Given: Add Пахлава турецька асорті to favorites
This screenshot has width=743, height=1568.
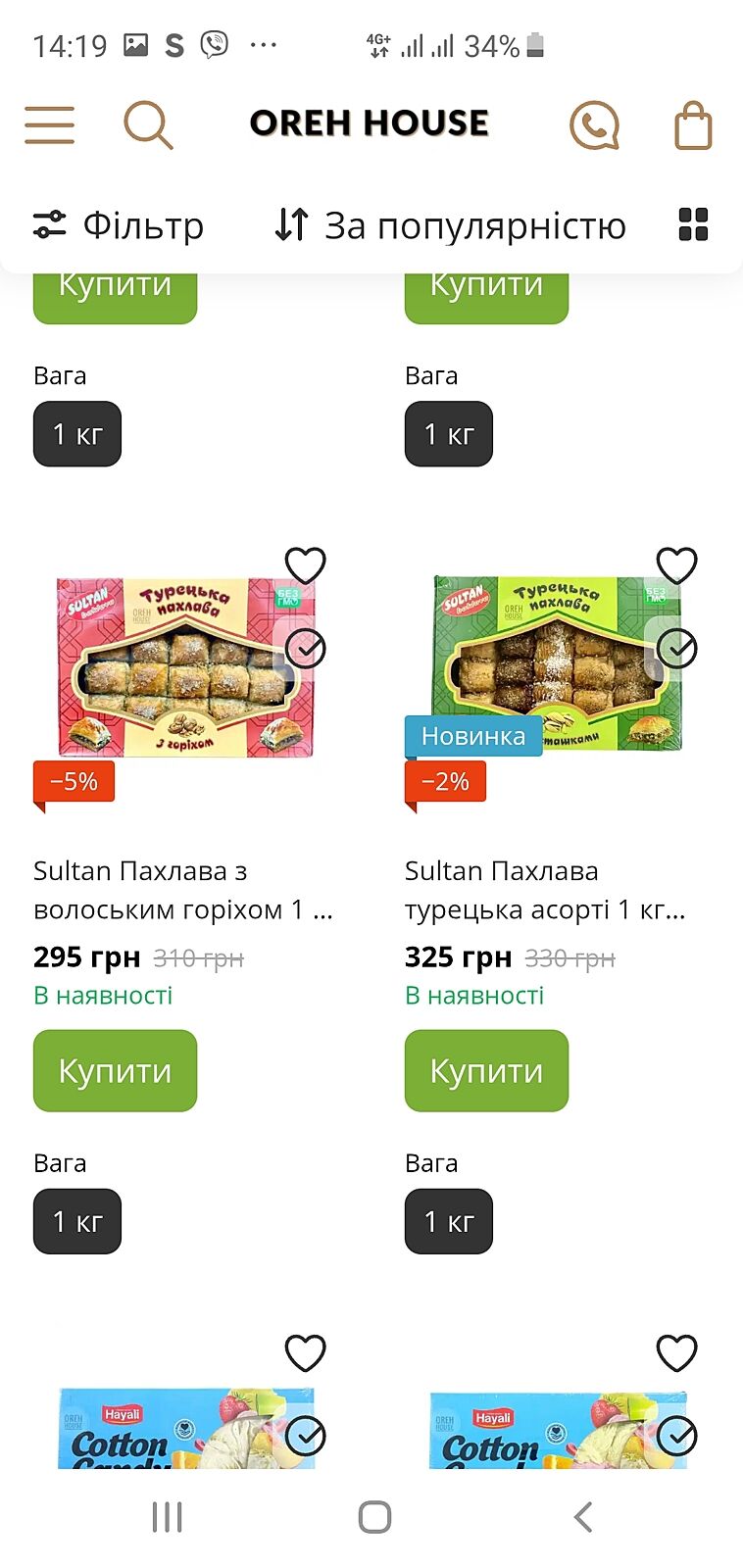Looking at the screenshot, I should click(x=676, y=565).
